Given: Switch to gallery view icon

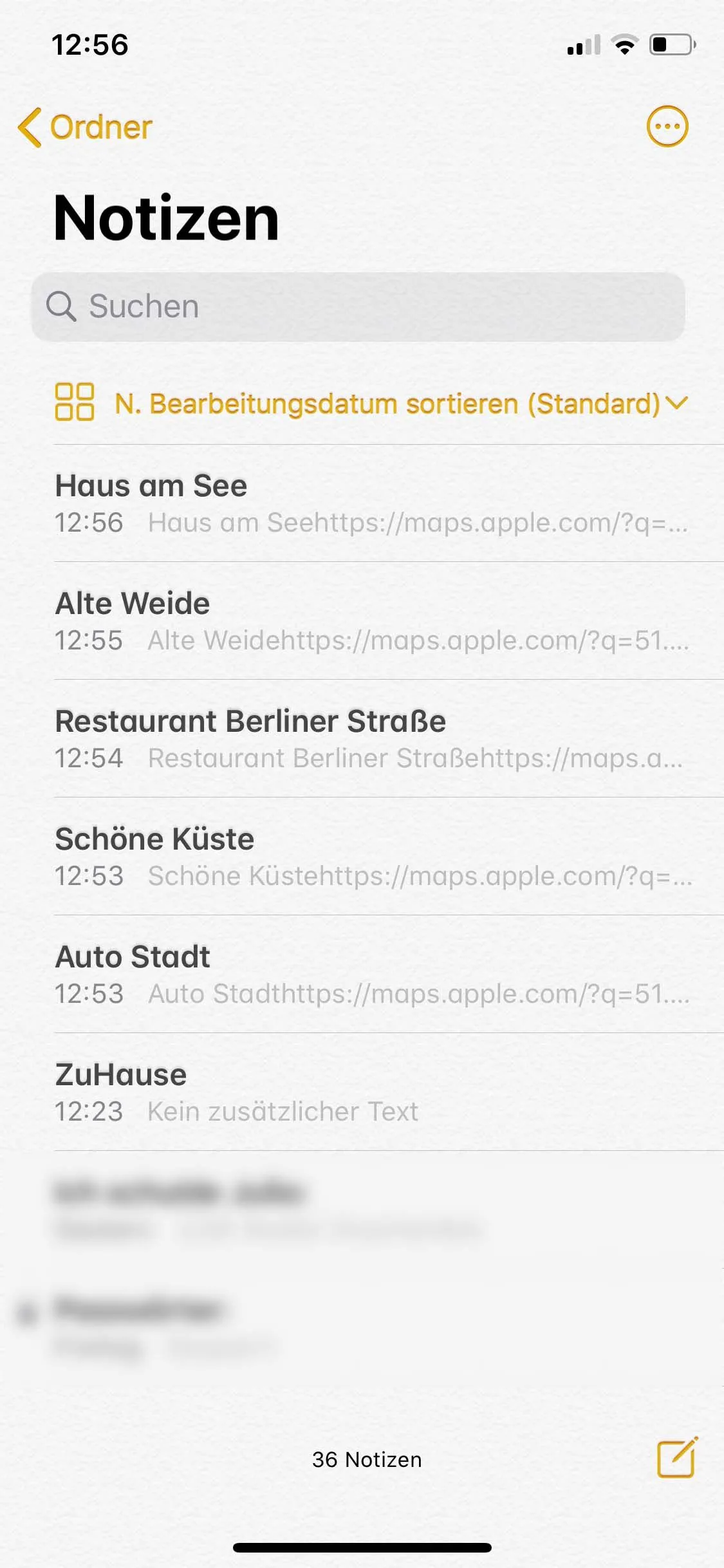Looking at the screenshot, I should (75, 402).
